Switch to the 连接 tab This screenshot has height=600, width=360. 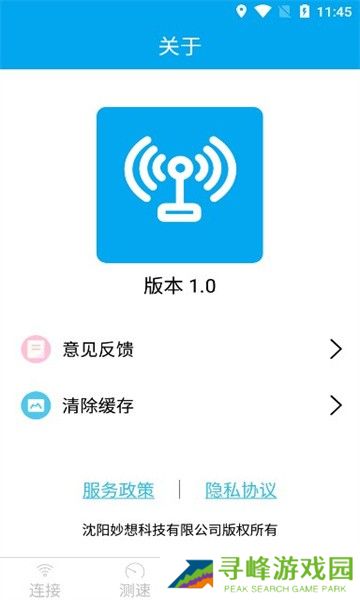(45, 580)
